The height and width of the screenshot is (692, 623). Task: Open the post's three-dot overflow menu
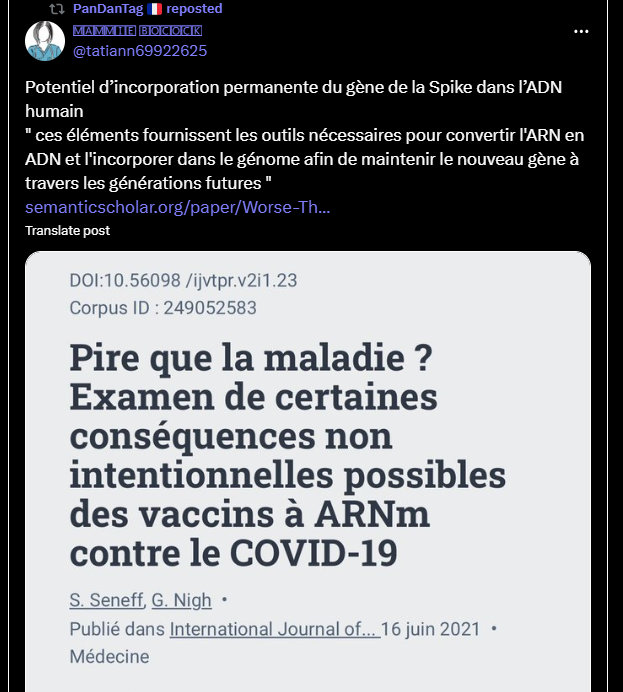581,32
